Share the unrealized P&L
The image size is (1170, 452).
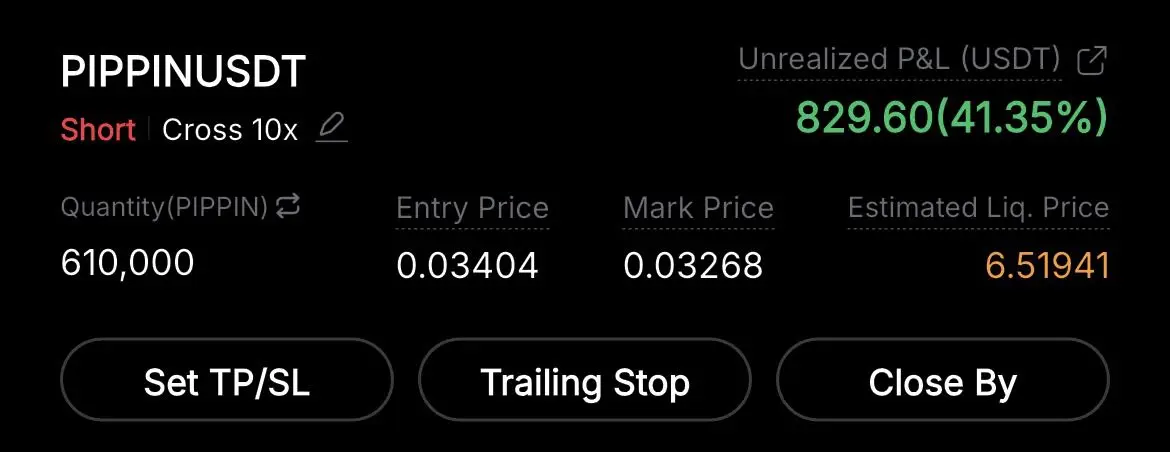1092,61
